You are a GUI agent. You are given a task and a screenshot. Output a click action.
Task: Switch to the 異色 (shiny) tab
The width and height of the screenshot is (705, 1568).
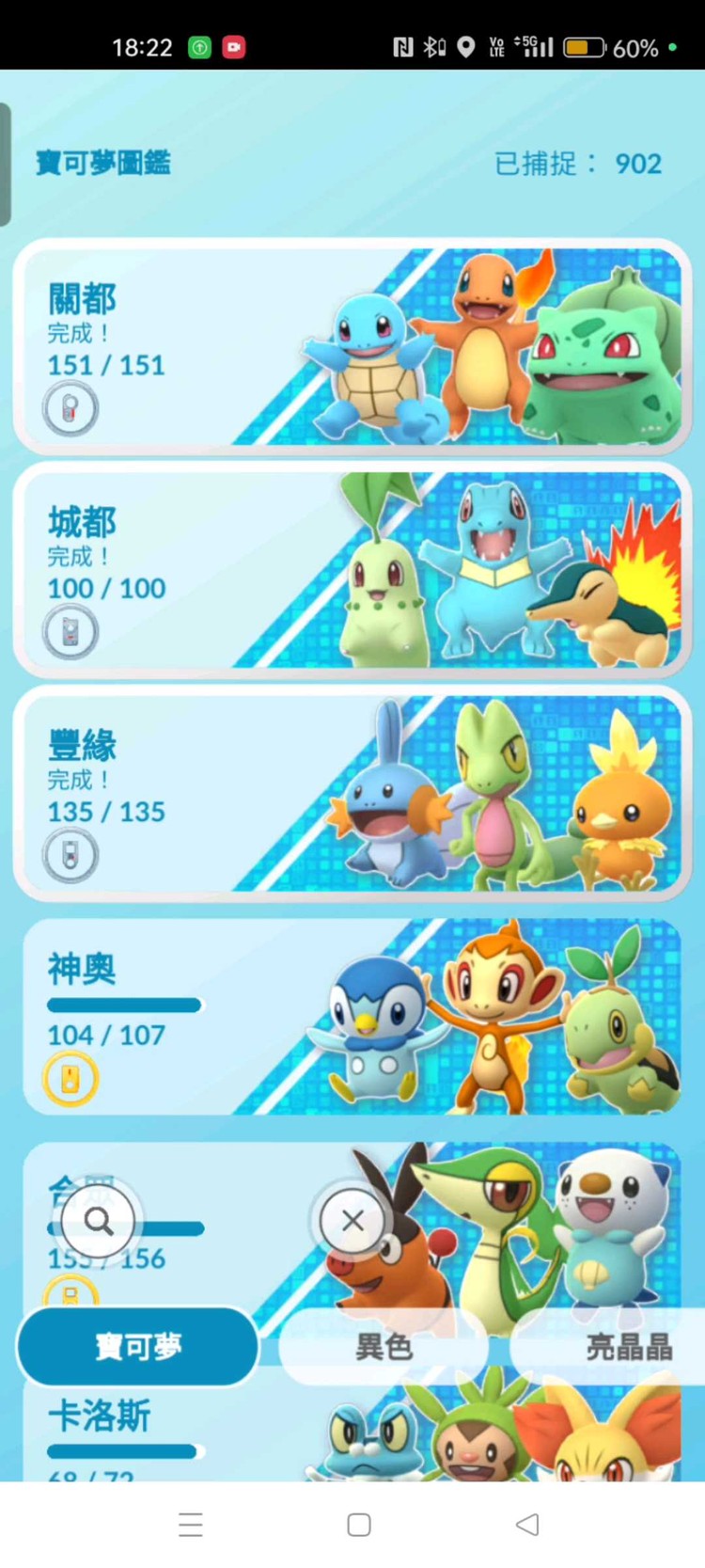(x=384, y=1347)
